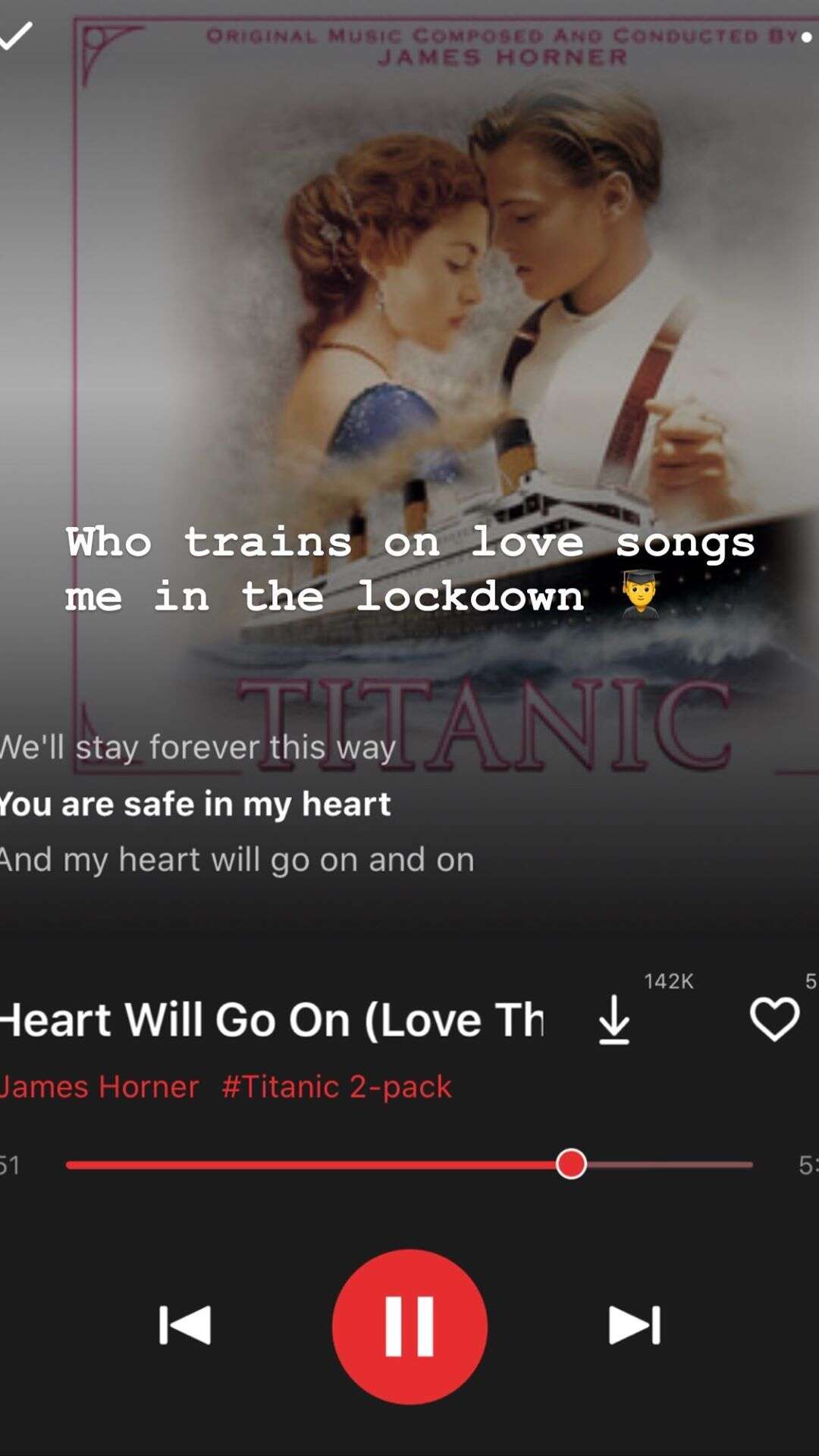Open the #Titanic 2-pack tag
Image resolution: width=819 pixels, height=1456 pixels.
337,1087
